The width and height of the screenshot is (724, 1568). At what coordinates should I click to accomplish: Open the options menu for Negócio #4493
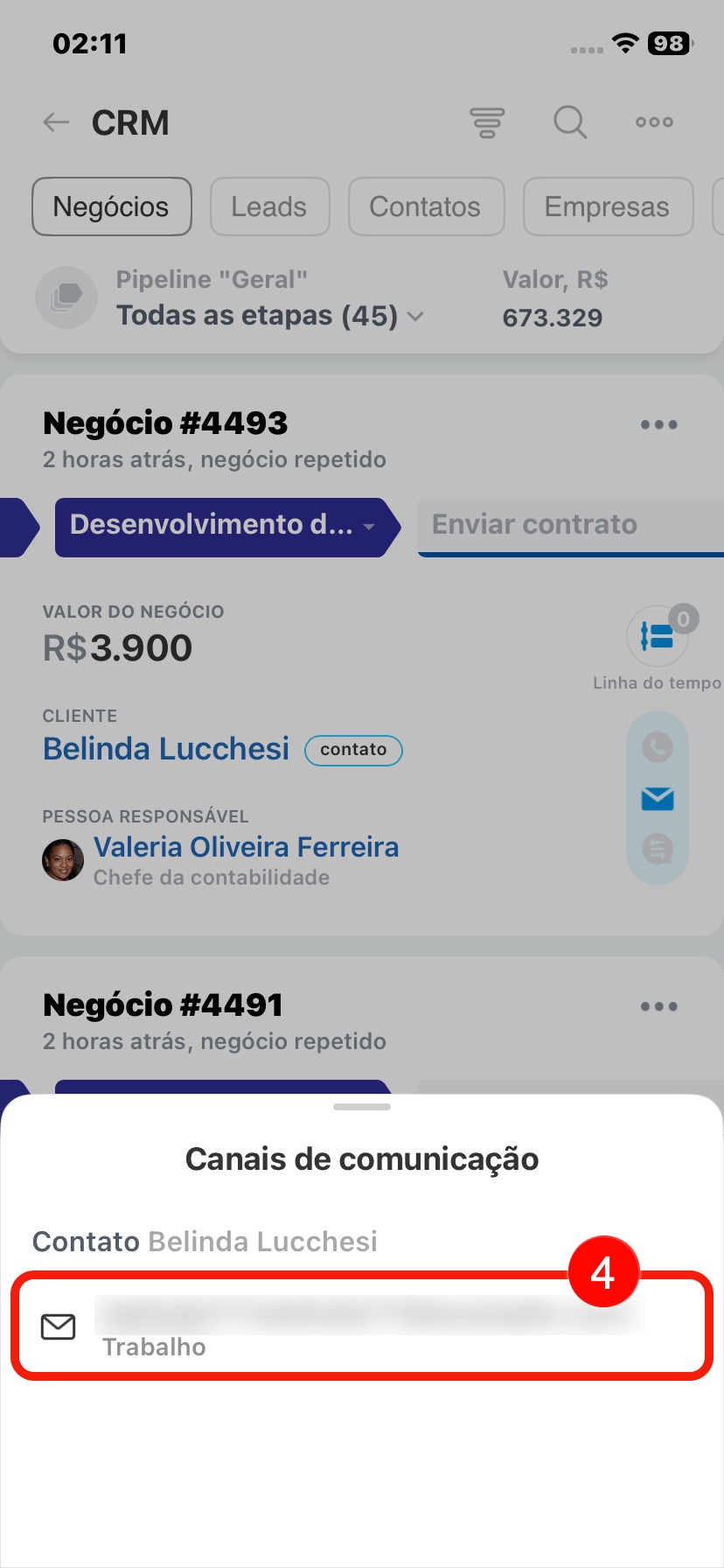(658, 425)
